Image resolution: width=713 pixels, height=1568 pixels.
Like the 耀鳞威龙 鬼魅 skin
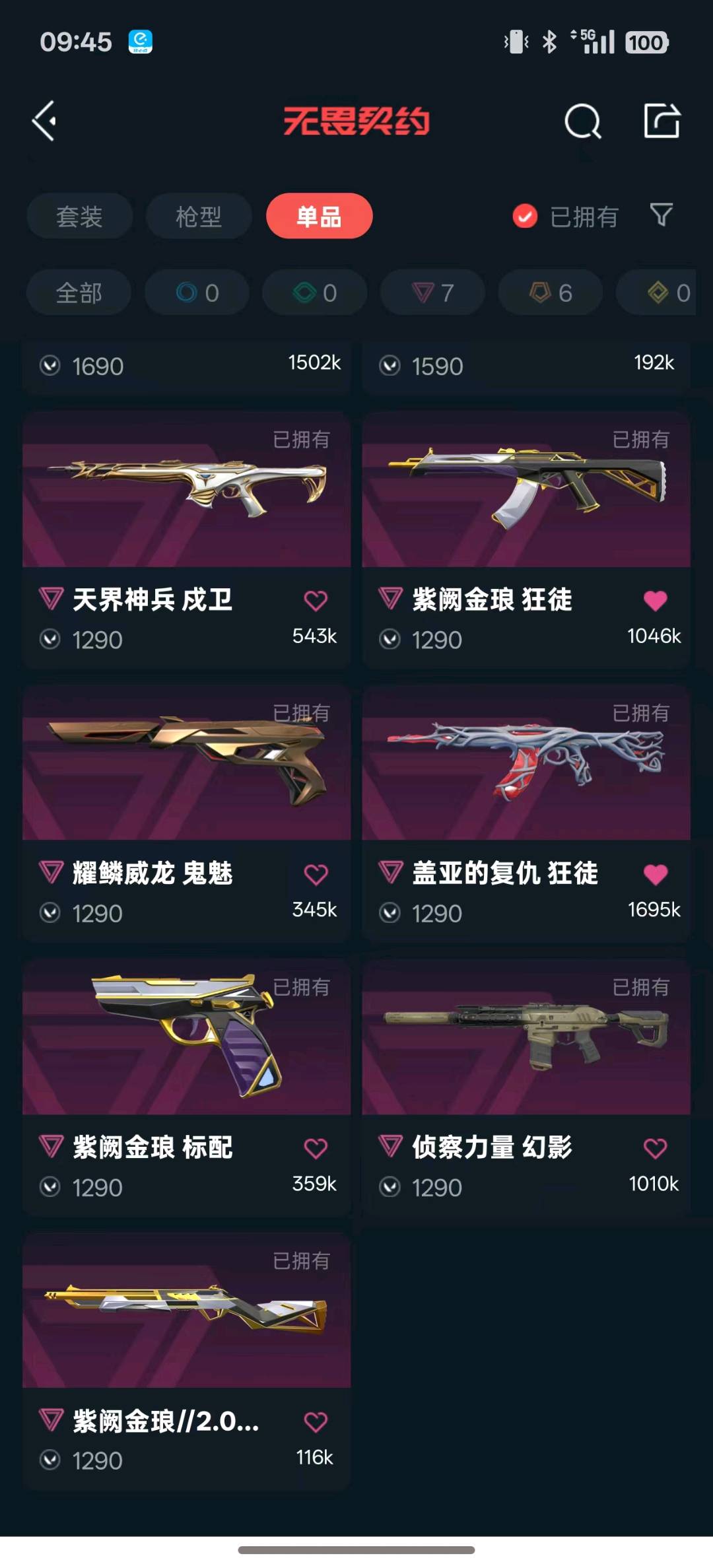(316, 874)
